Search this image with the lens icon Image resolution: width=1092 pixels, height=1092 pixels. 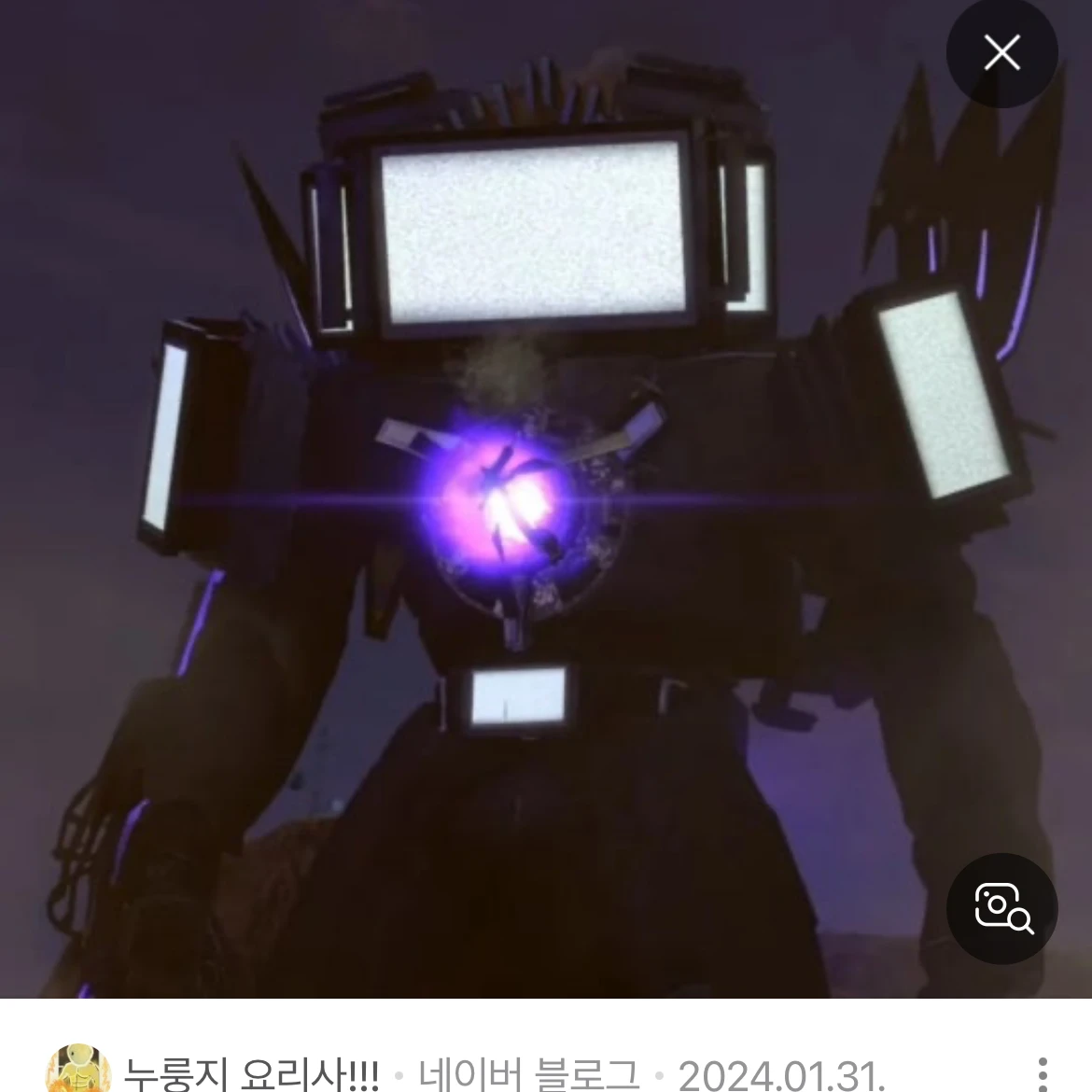click(x=1001, y=907)
